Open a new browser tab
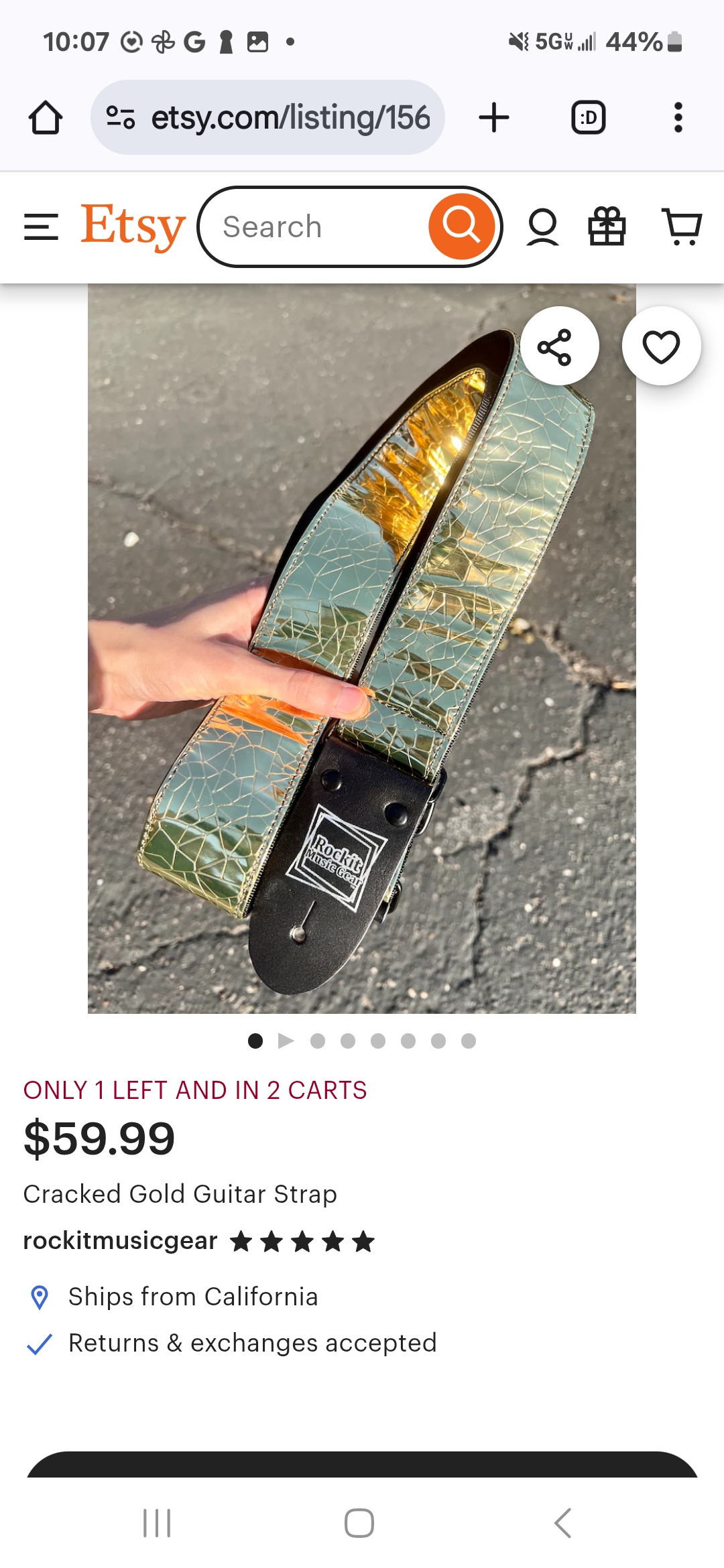The height and width of the screenshot is (1568, 724). click(494, 118)
